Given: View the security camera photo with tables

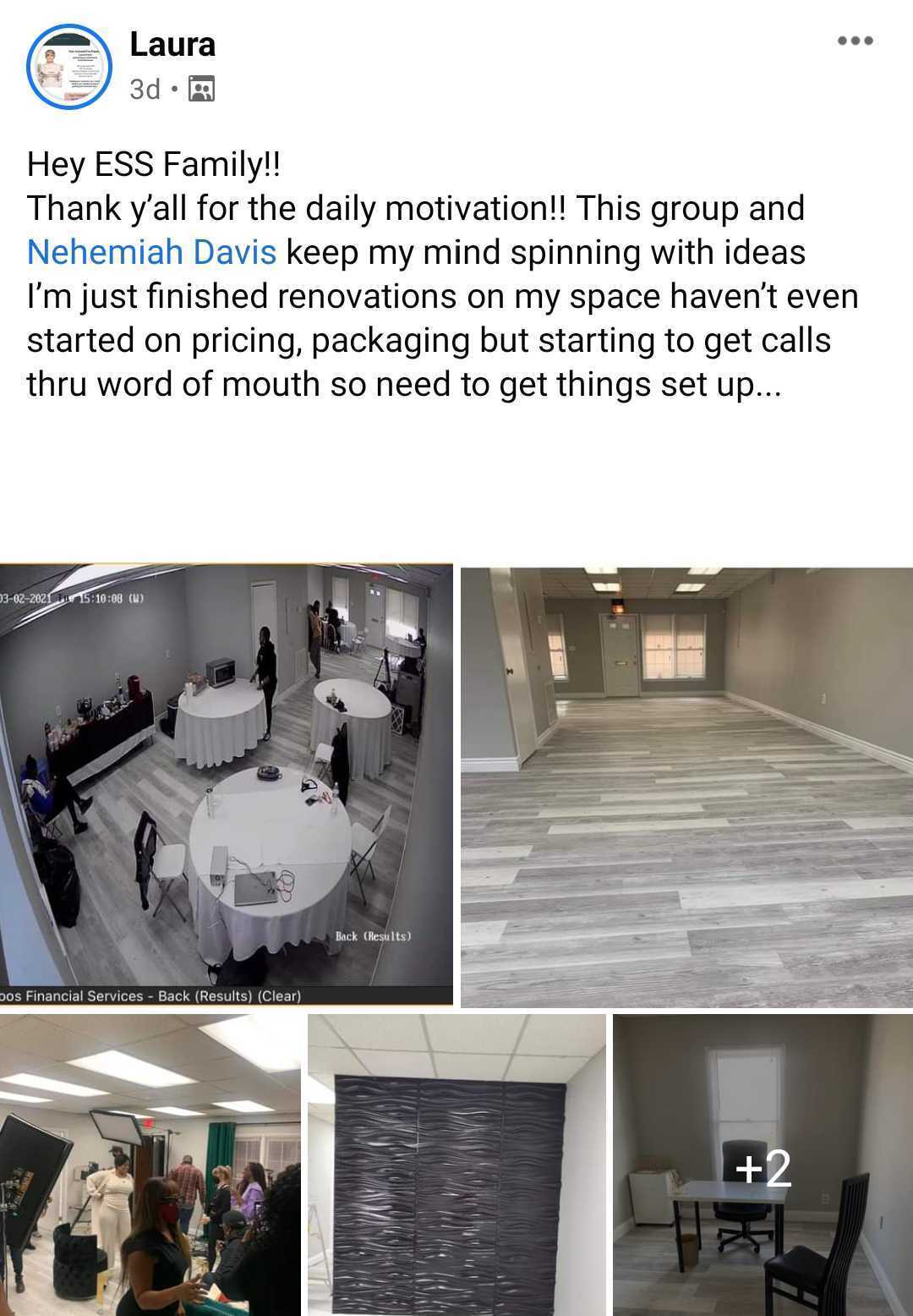Looking at the screenshot, I should pos(226,784).
